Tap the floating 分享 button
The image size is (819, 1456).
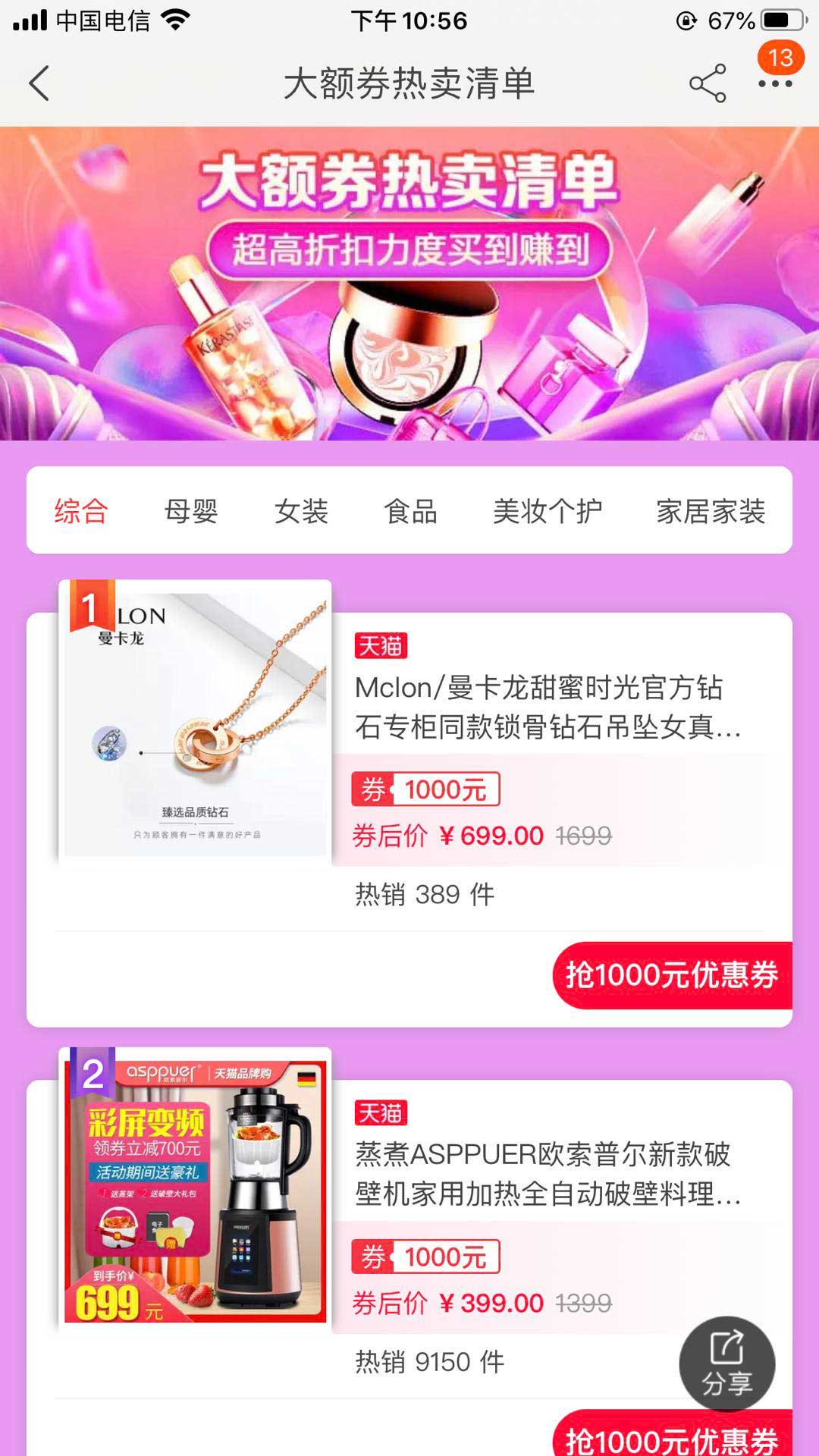click(x=726, y=1363)
